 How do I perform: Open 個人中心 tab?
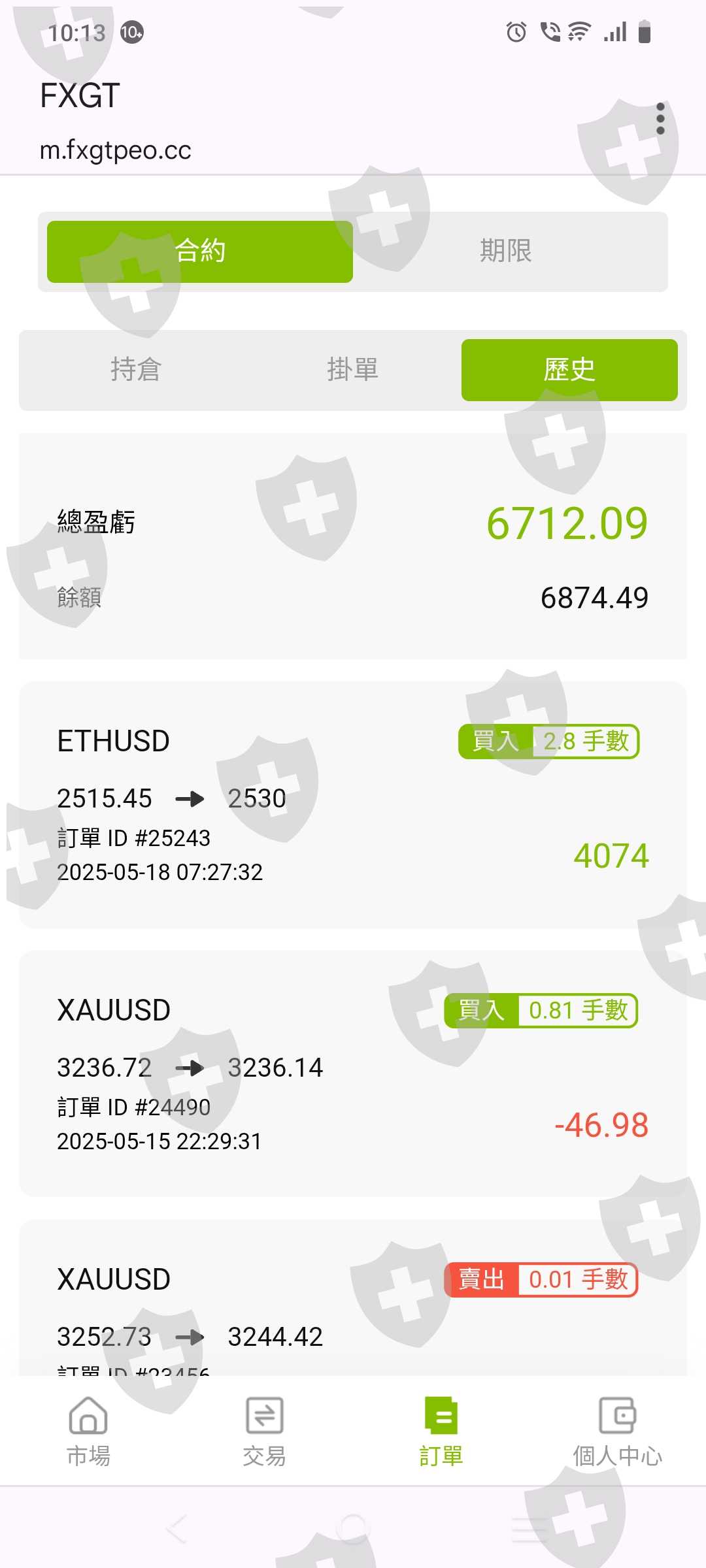pyautogui.click(x=617, y=1432)
